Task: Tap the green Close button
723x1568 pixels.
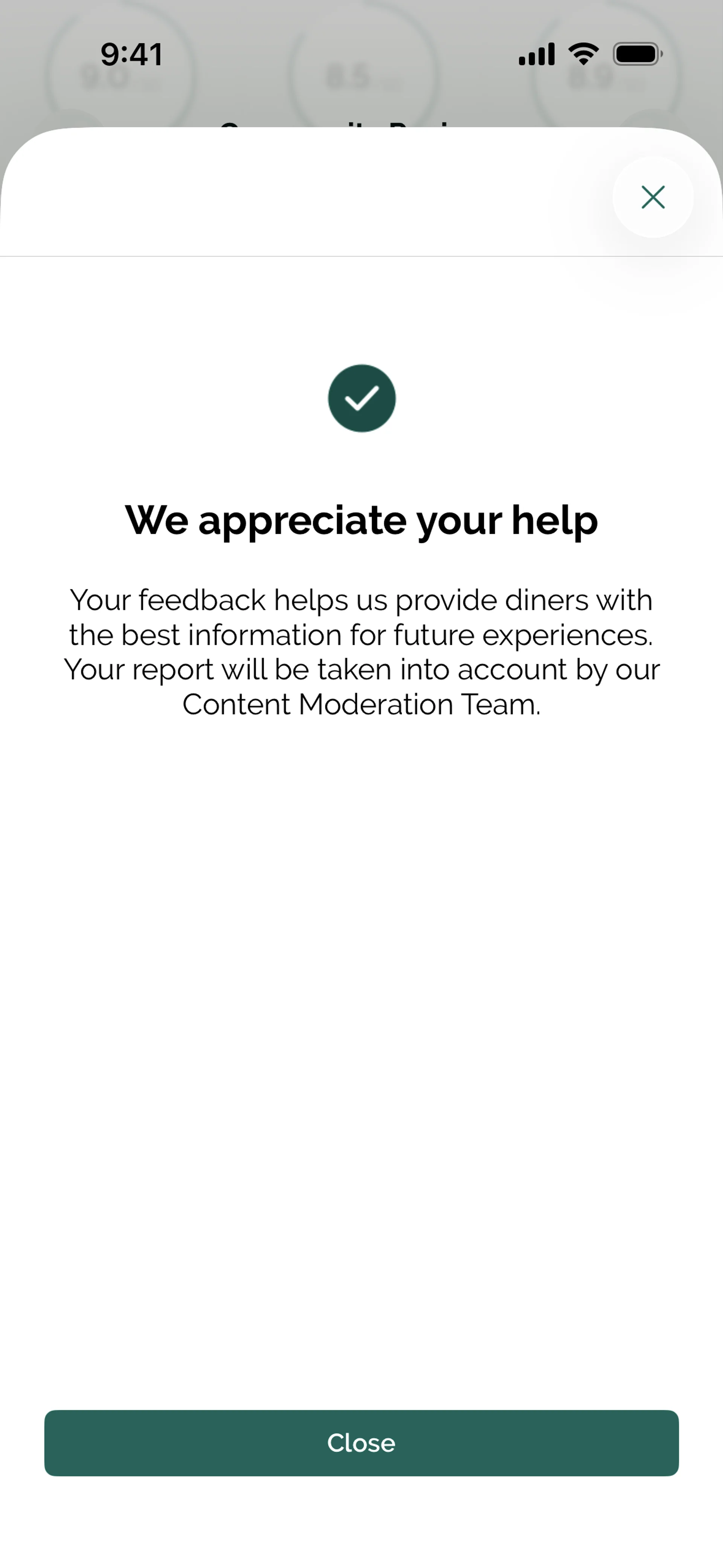Action: coord(361,1443)
